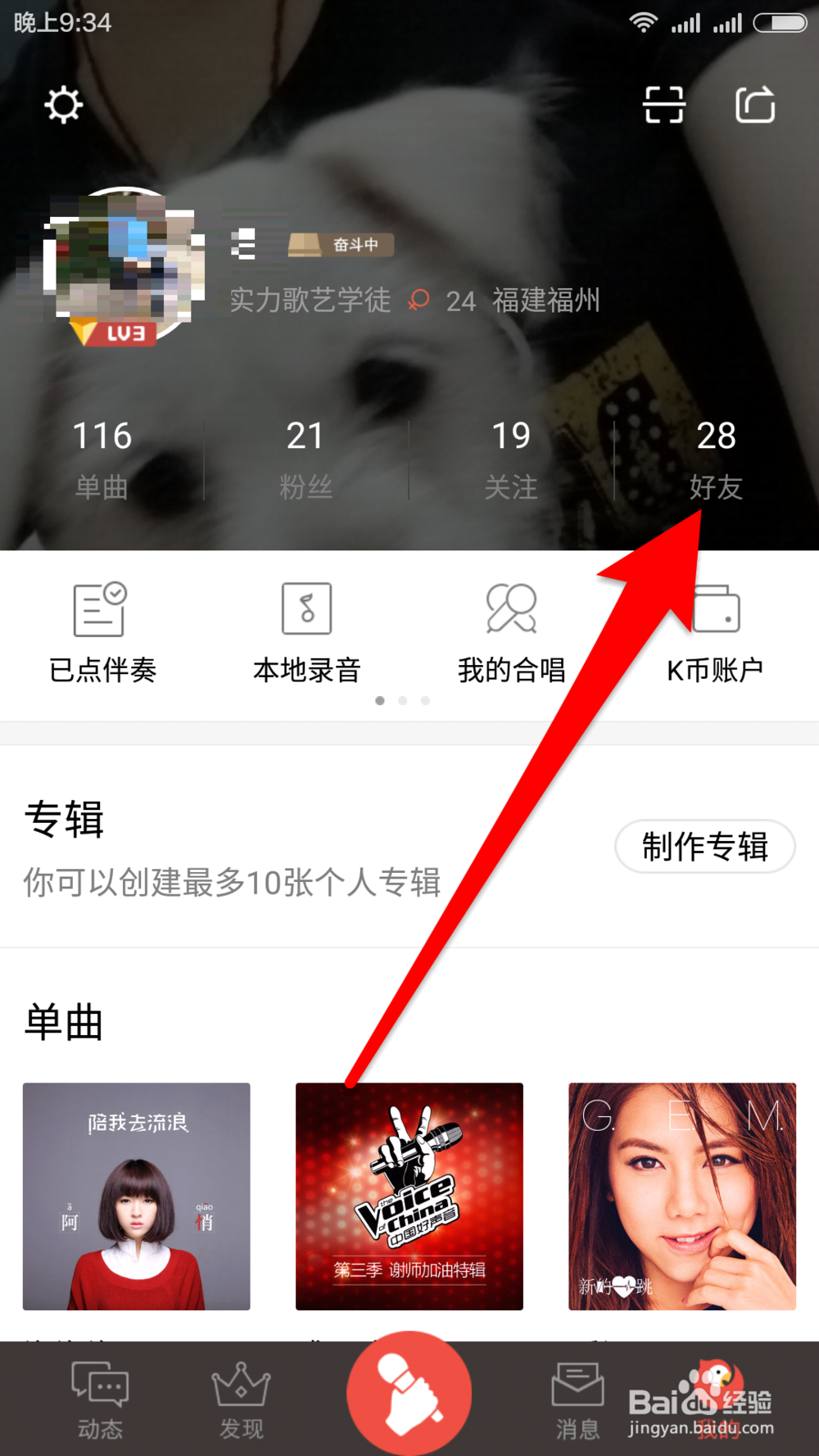
Task: Open 我的合唱 my duets
Action: (x=510, y=631)
